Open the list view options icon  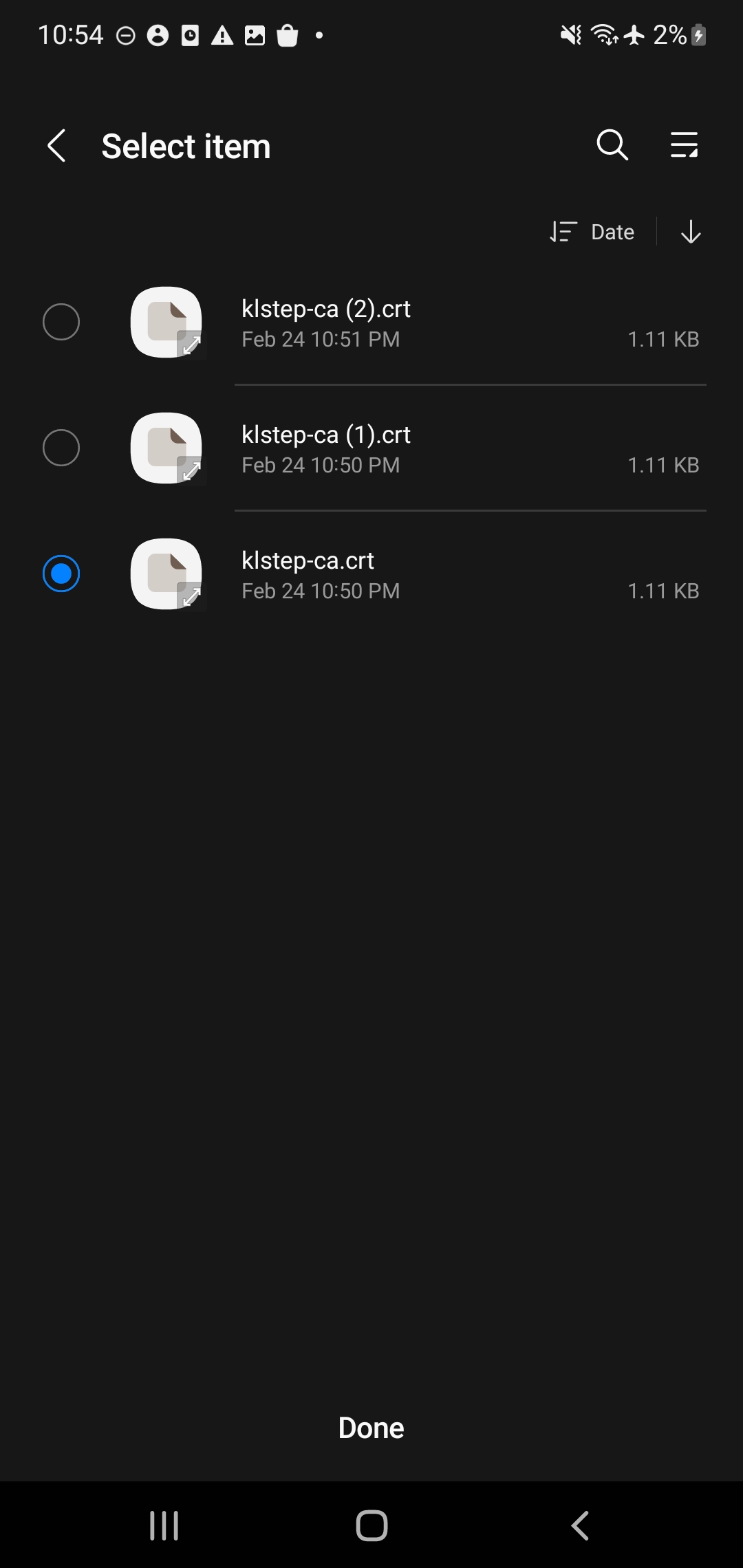684,145
